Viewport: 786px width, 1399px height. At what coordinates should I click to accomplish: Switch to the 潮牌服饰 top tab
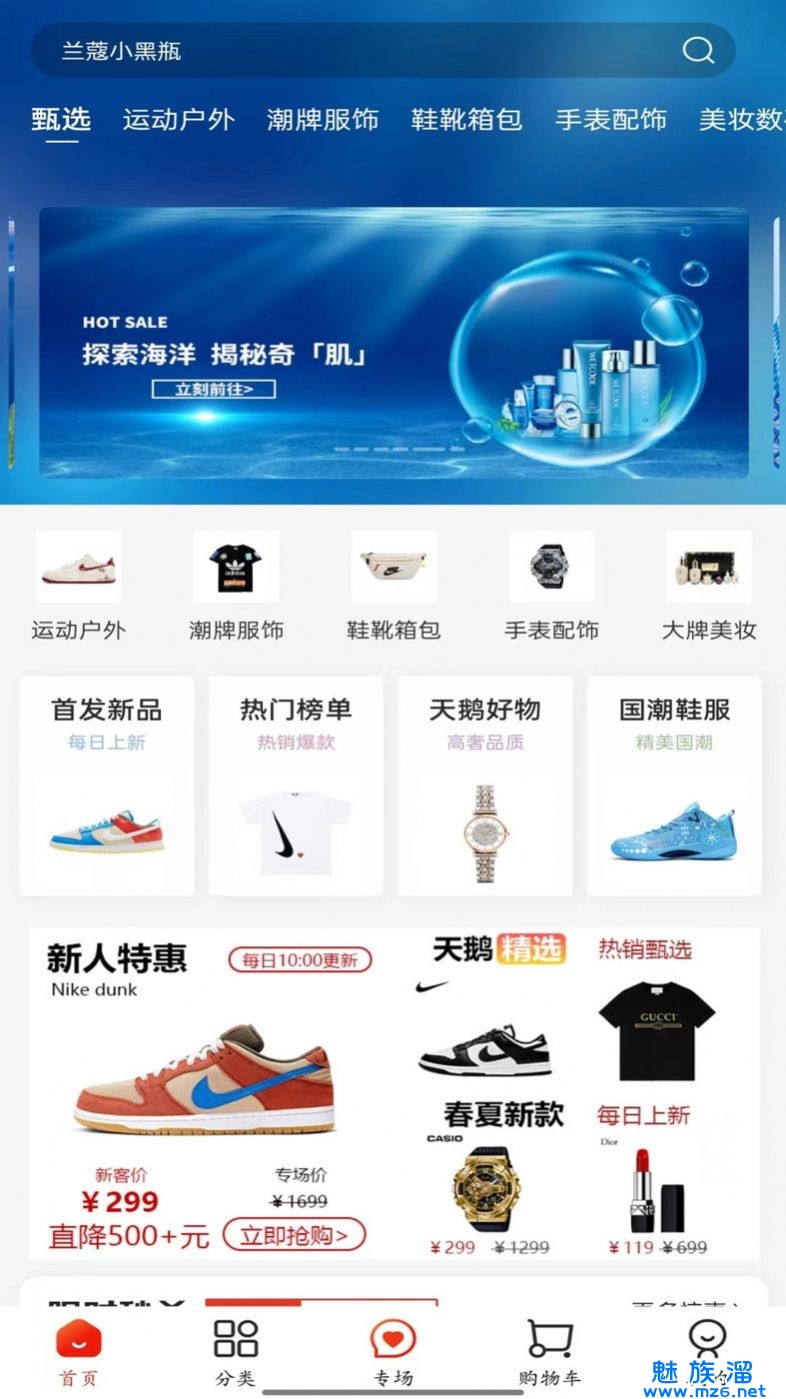coord(322,120)
